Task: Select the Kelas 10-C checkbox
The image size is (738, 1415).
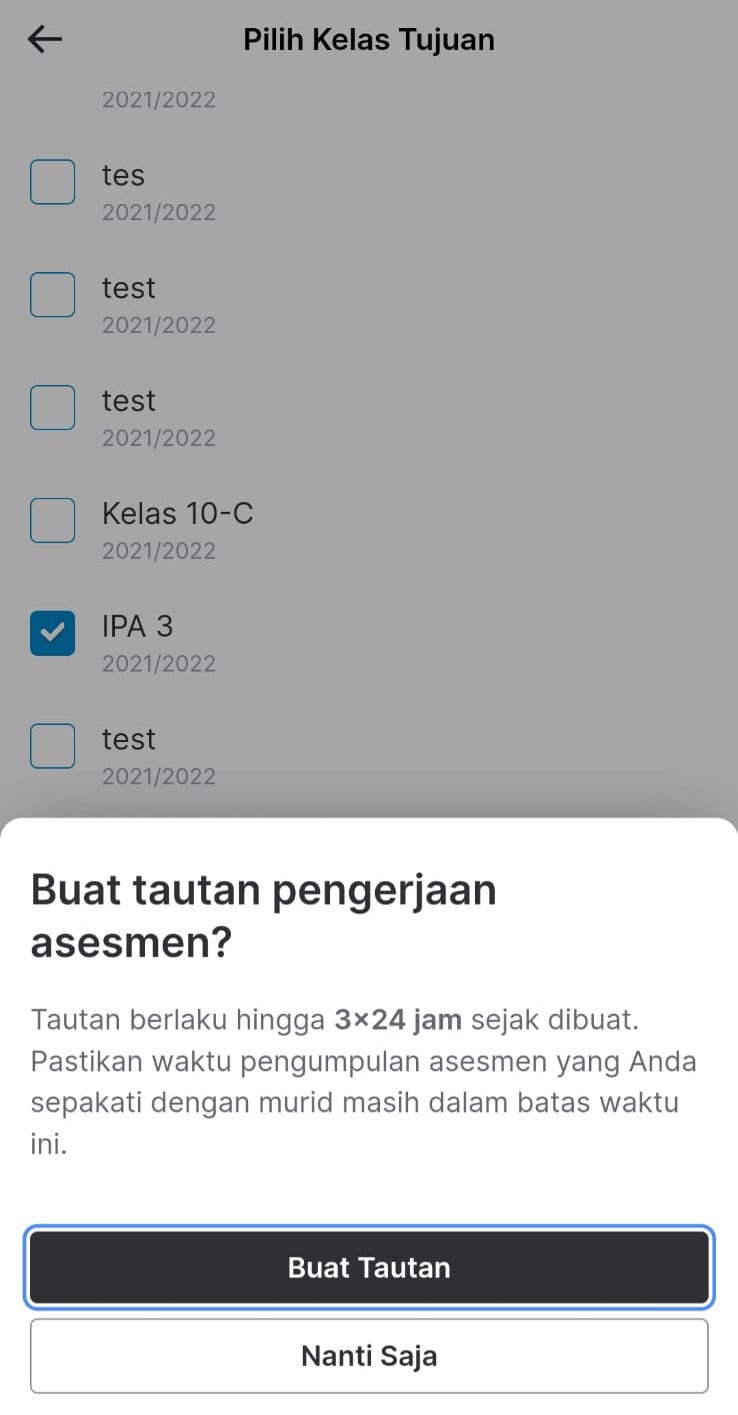Action: coord(52,521)
